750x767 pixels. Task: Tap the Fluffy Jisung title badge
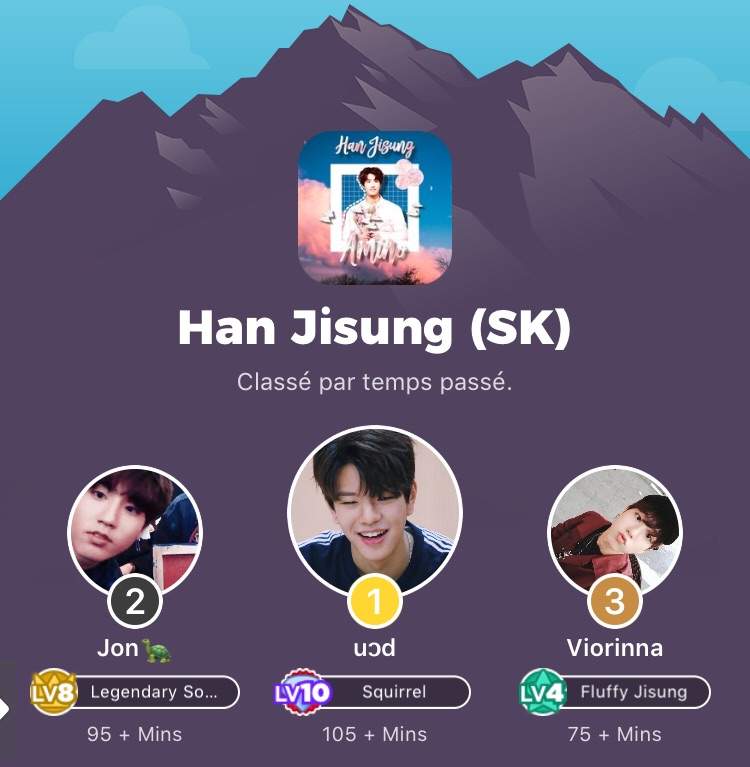[633, 692]
